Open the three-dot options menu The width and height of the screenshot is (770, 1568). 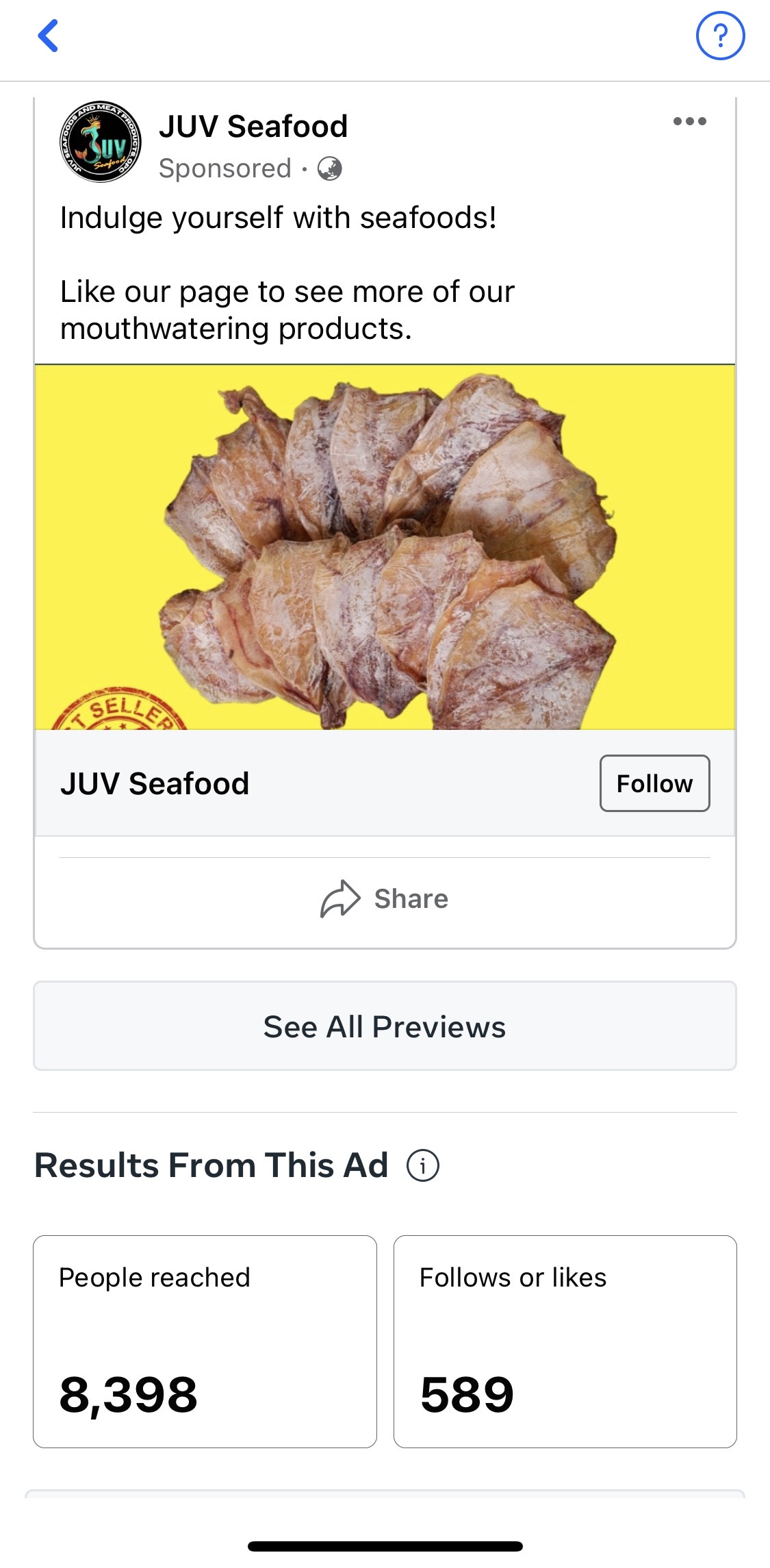(x=690, y=121)
